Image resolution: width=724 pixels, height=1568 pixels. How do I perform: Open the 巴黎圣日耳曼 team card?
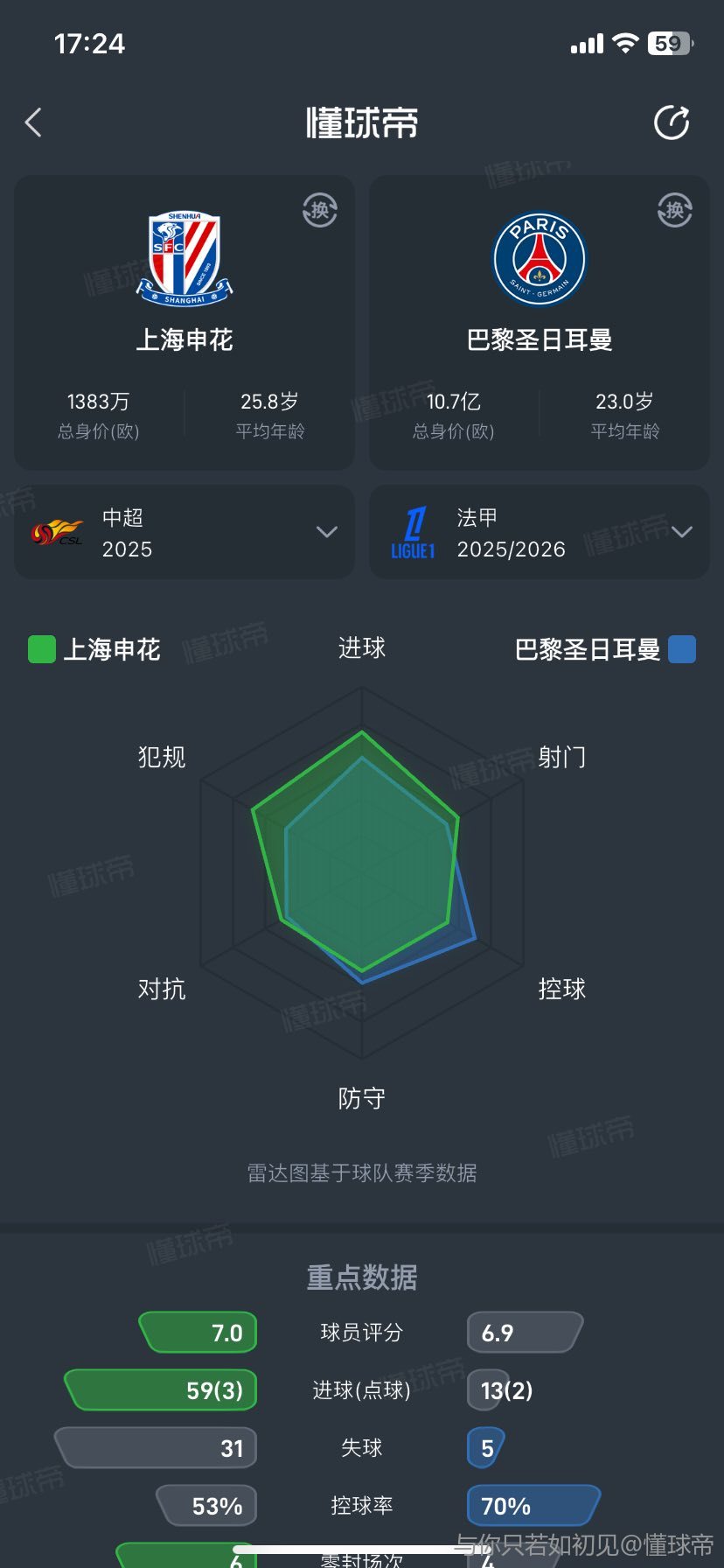540,280
